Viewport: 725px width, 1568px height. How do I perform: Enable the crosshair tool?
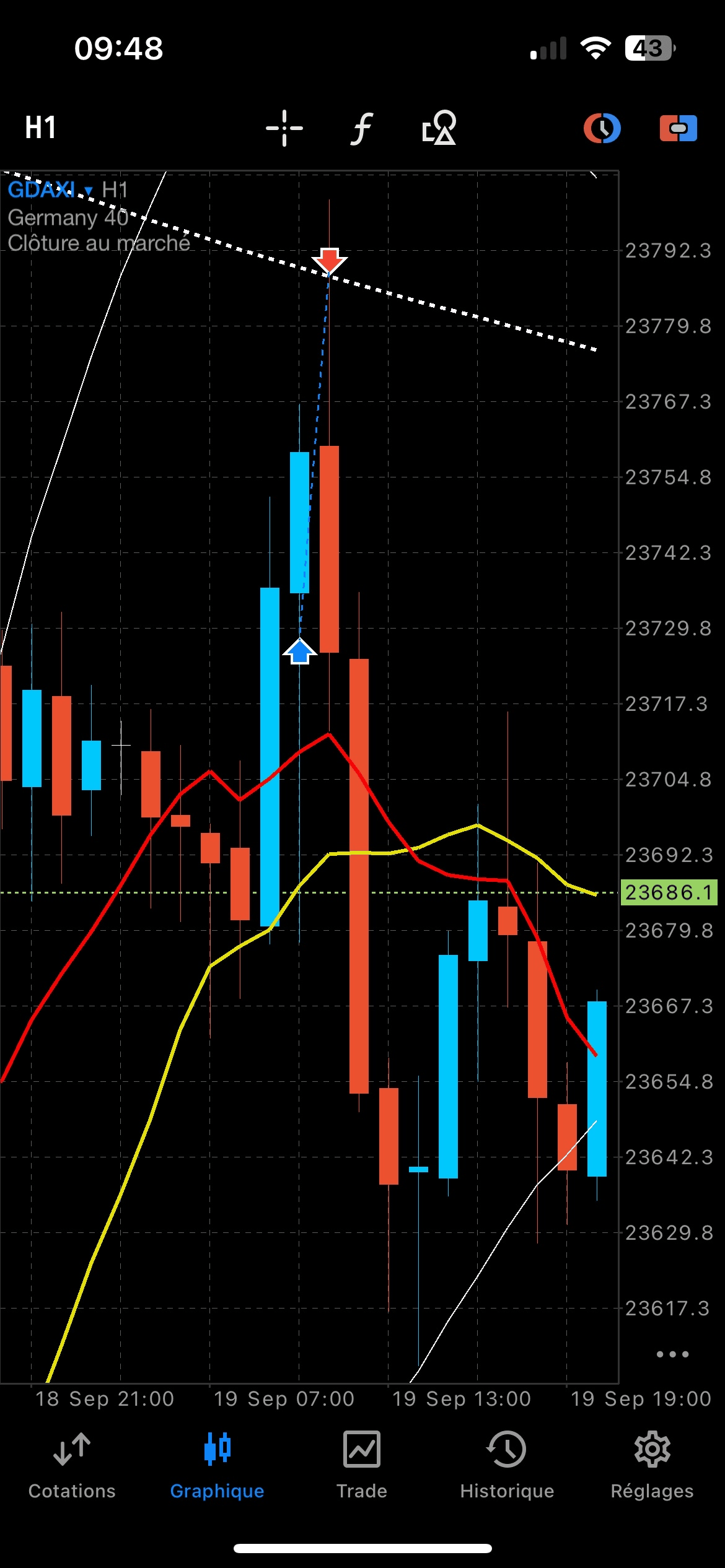[284, 128]
